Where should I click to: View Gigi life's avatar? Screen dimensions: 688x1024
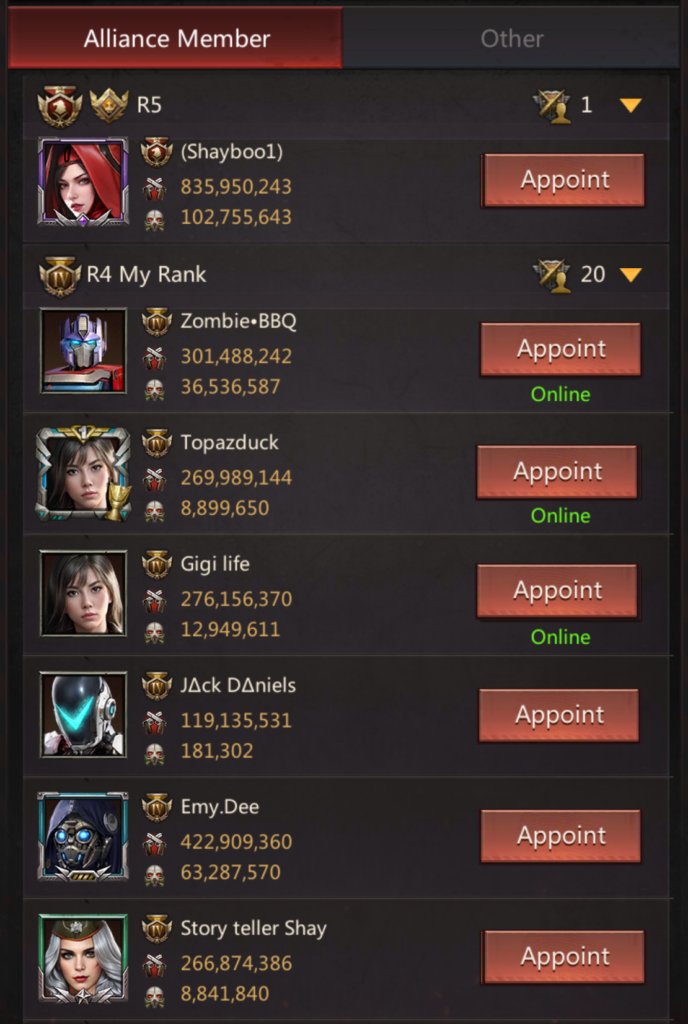[x=84, y=593]
